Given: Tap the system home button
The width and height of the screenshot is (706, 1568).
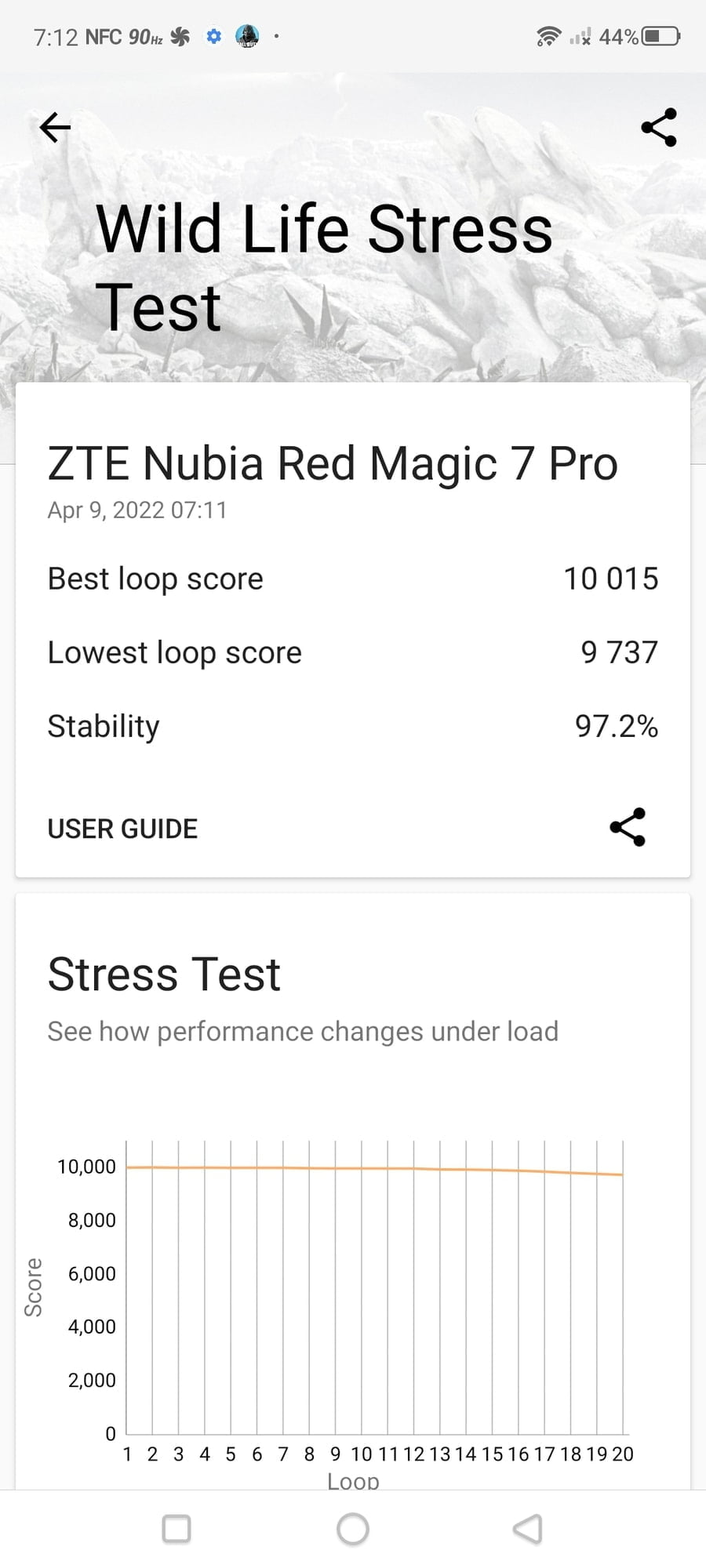Looking at the screenshot, I should pyautogui.click(x=352, y=1528).
